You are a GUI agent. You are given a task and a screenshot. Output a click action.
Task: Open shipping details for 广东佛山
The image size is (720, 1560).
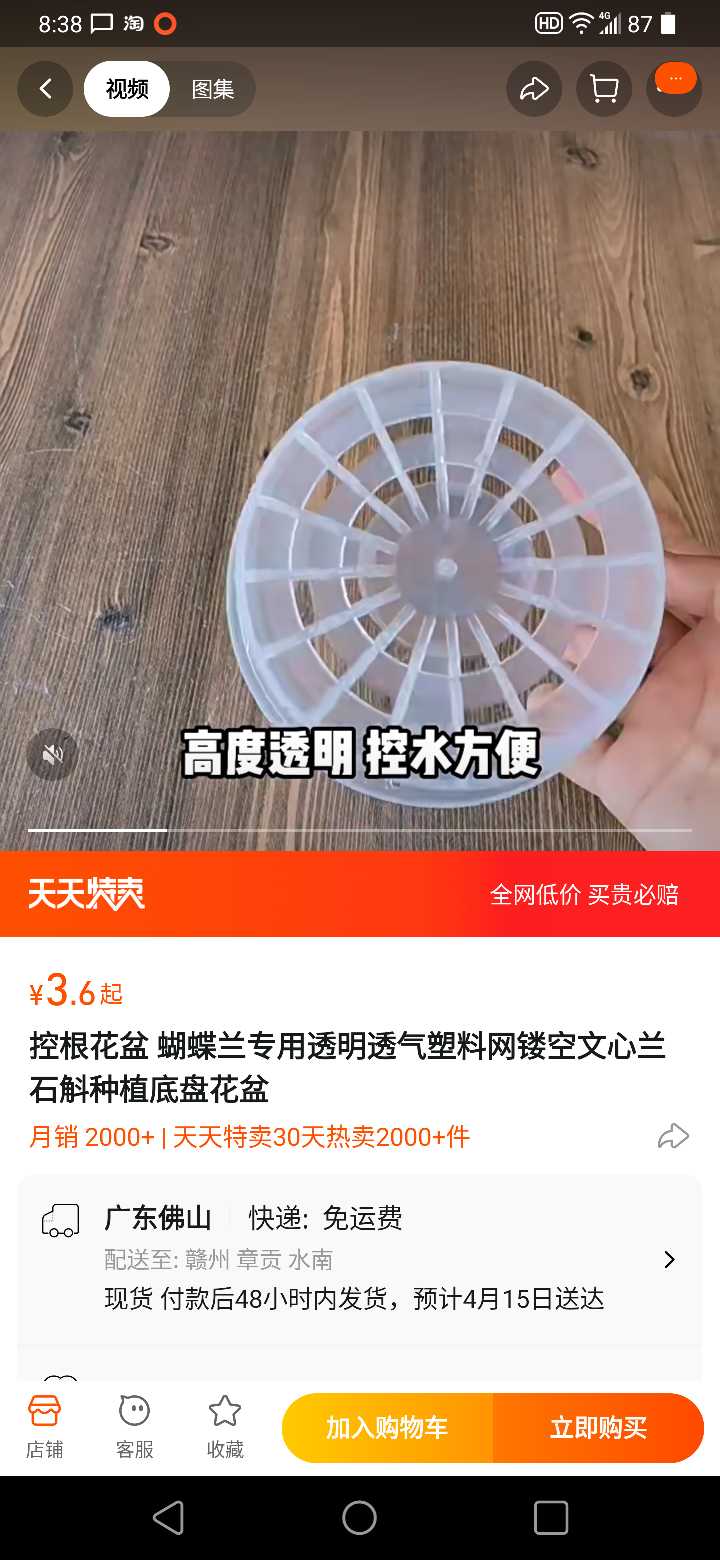tap(360, 1259)
